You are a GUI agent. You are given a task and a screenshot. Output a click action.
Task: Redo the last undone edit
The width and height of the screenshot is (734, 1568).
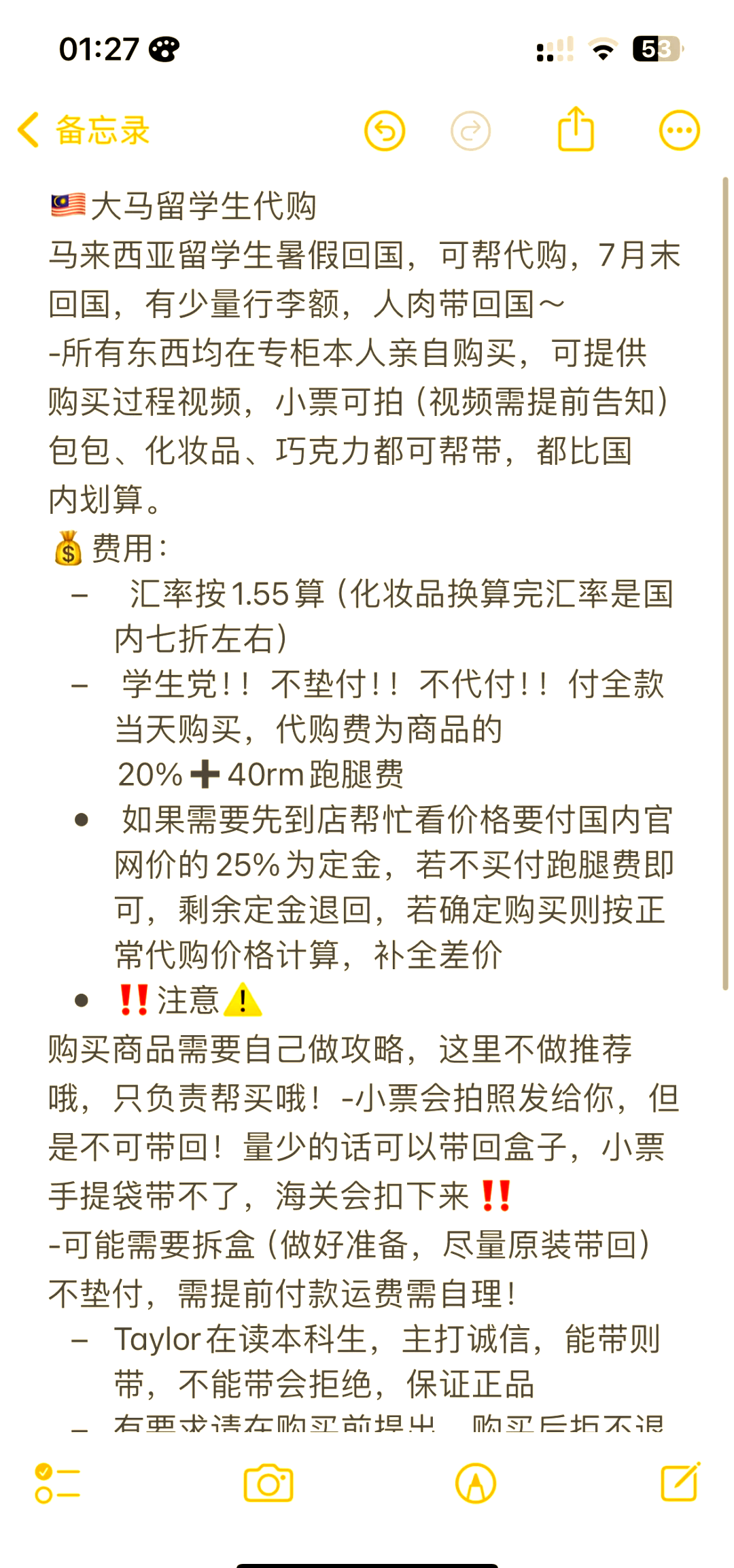pyautogui.click(x=470, y=130)
